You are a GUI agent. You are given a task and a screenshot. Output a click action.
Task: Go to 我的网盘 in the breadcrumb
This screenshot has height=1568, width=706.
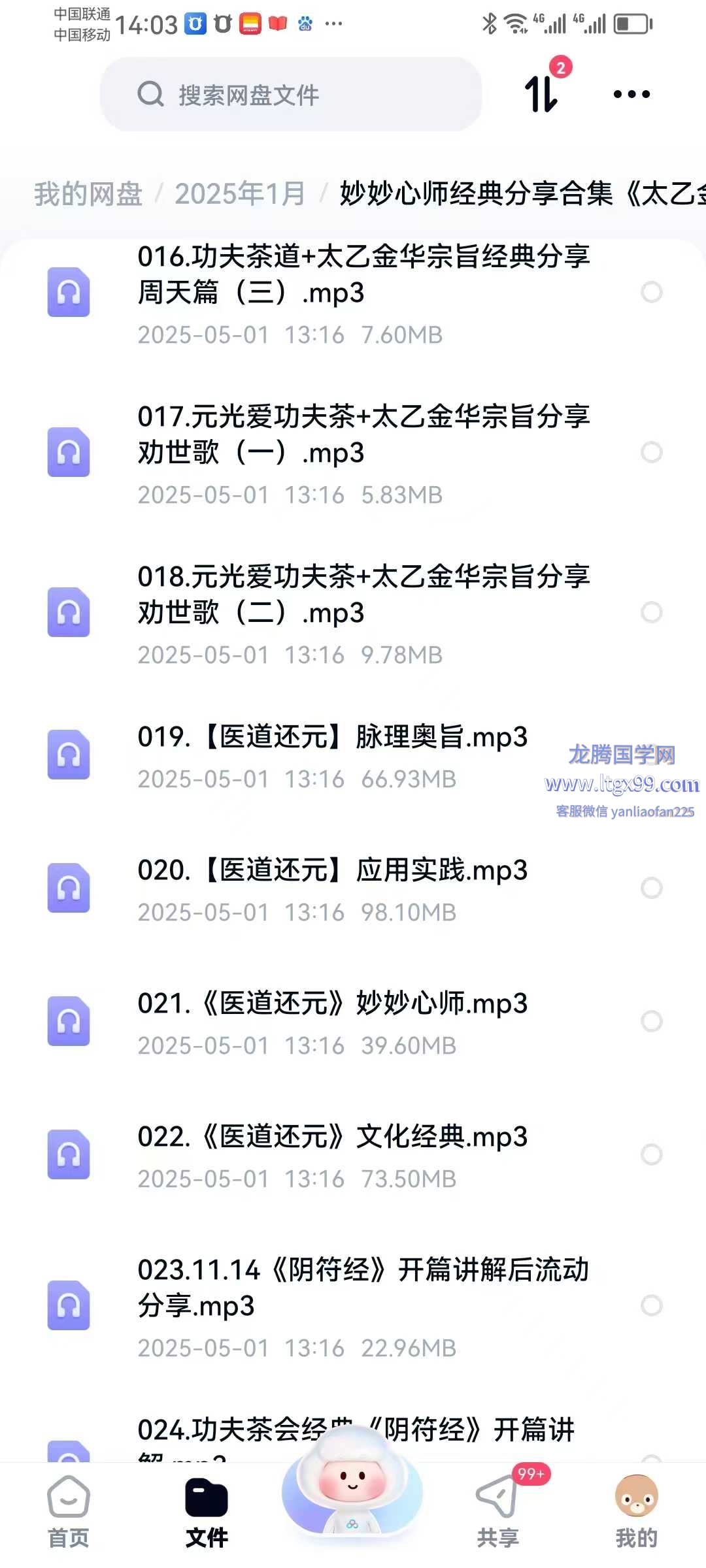[x=88, y=194]
